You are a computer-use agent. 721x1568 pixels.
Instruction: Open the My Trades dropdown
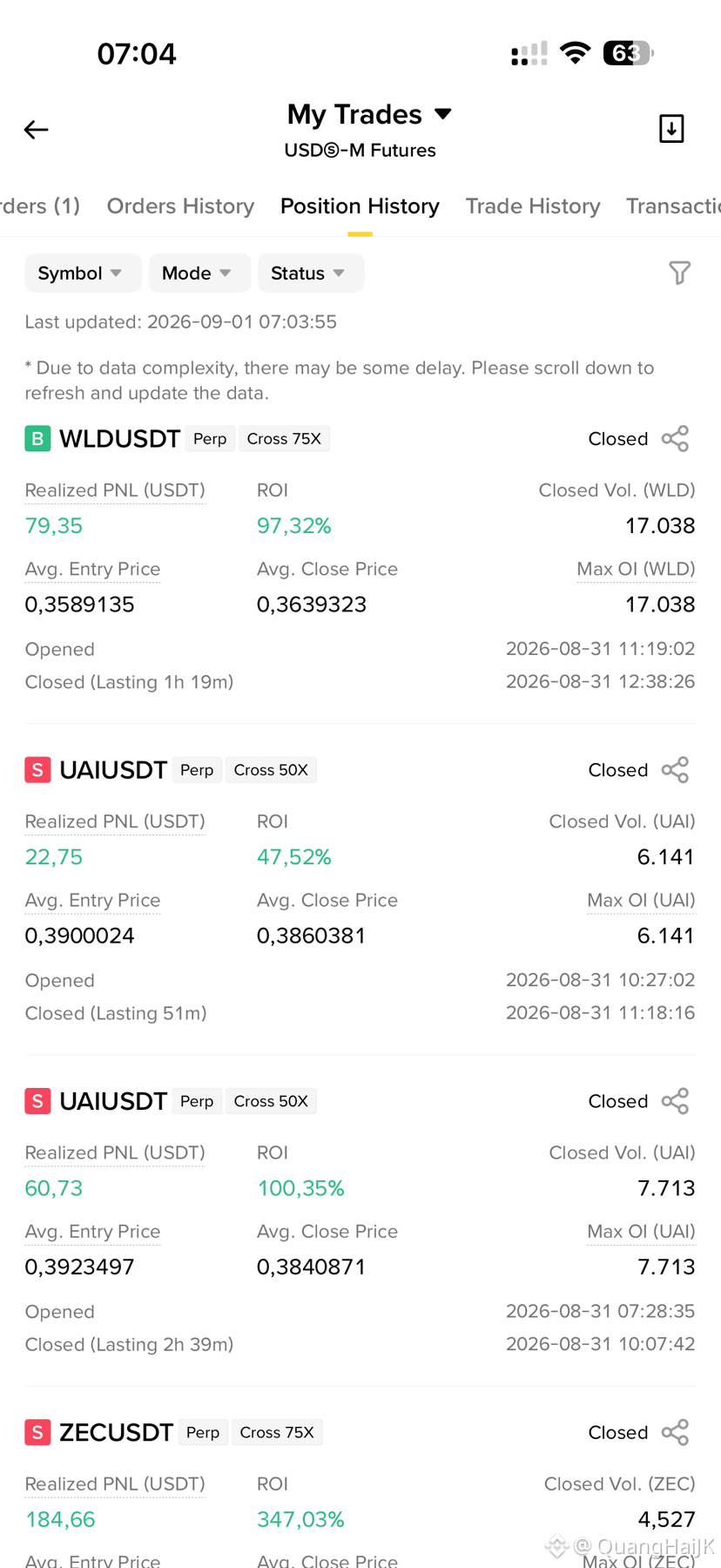369,114
